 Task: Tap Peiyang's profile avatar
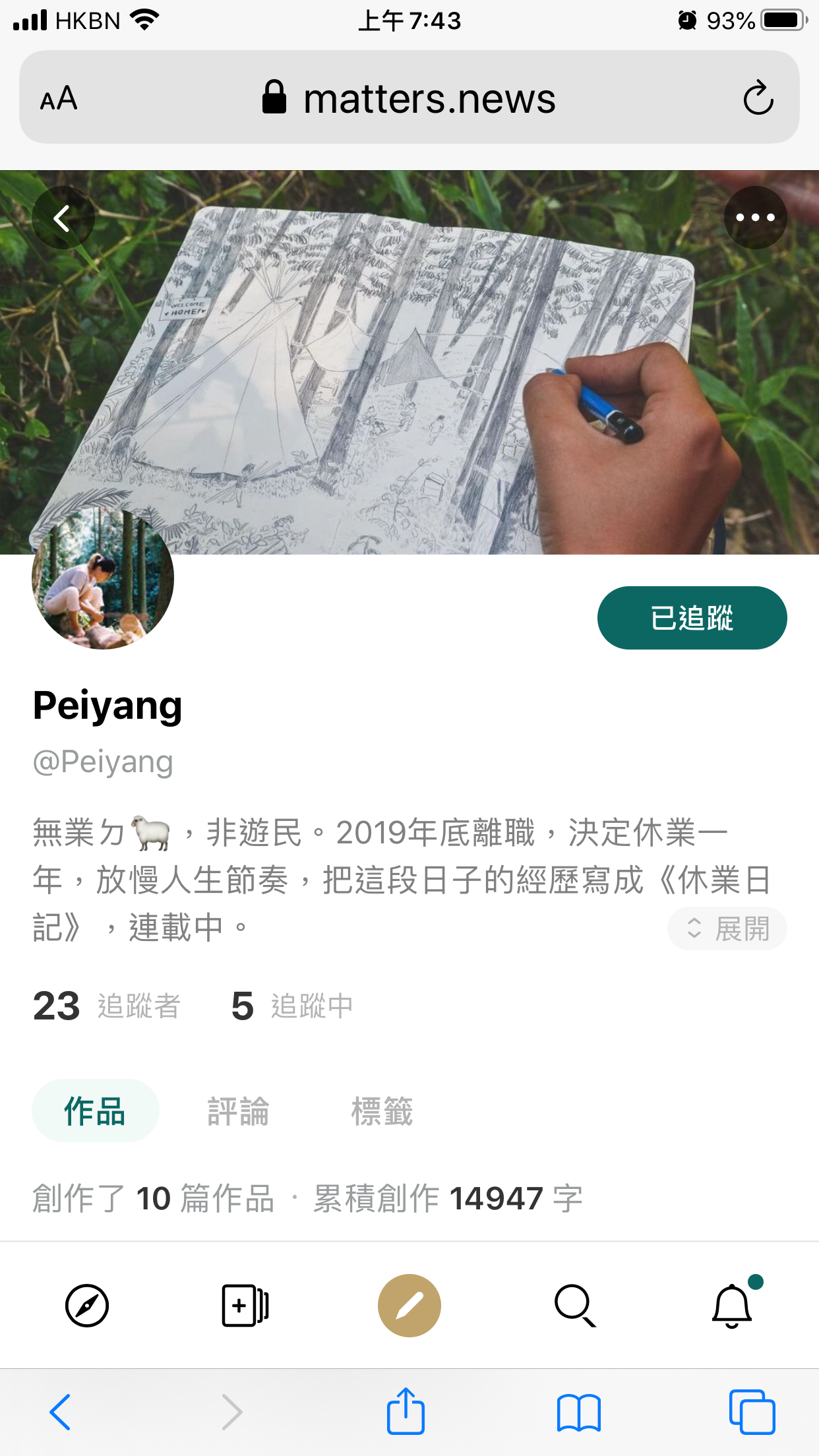(103, 578)
